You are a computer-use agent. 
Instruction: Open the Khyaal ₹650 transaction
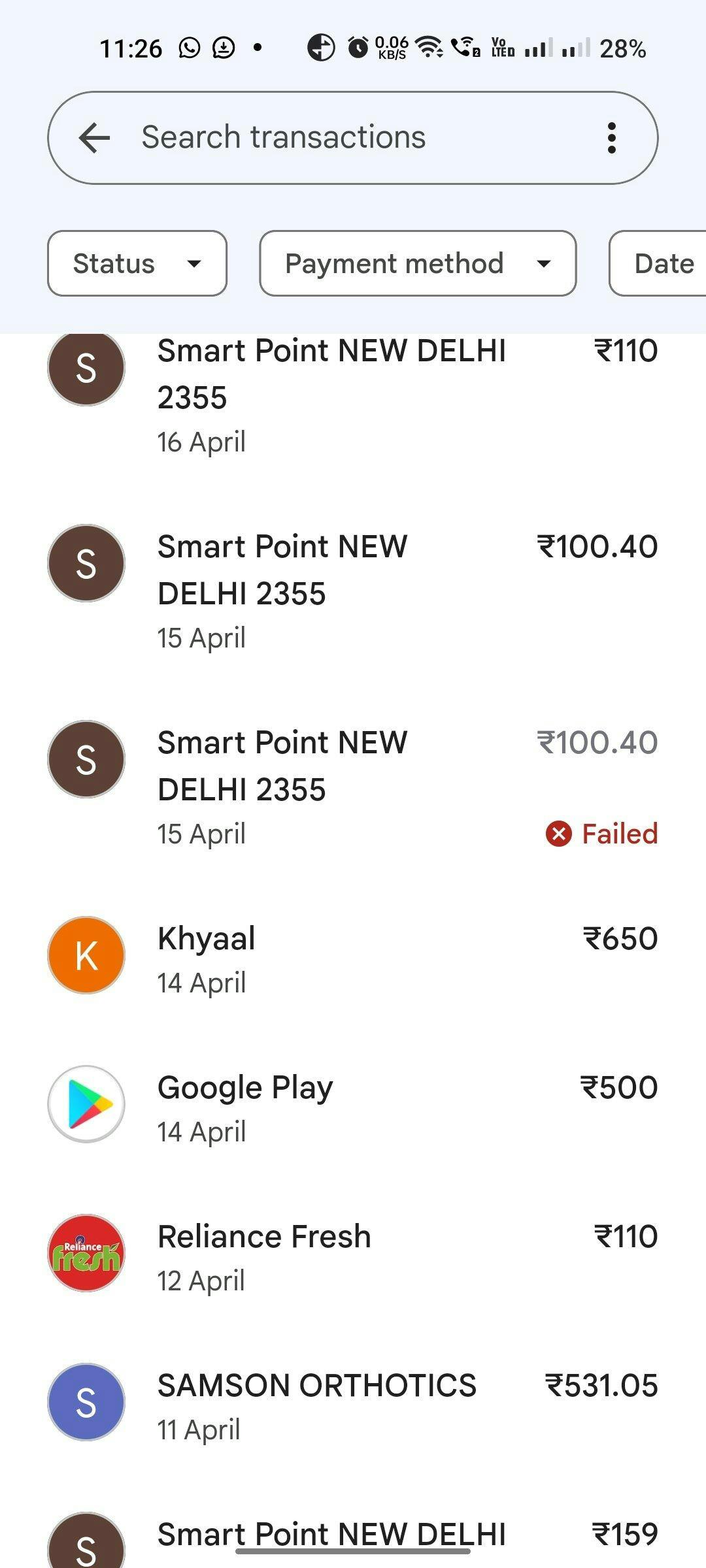click(x=353, y=959)
